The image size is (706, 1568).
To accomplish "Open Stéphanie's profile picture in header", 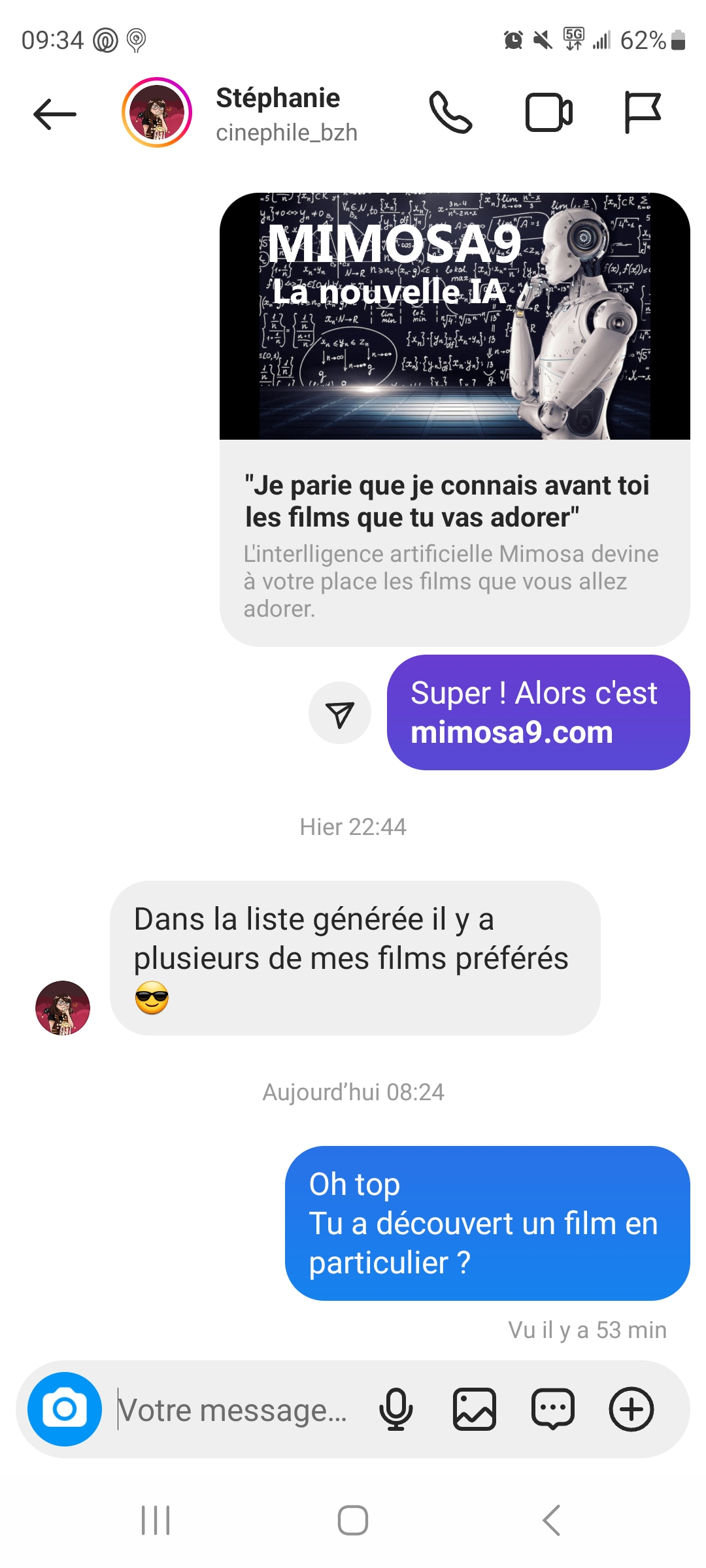I will pyautogui.click(x=157, y=112).
